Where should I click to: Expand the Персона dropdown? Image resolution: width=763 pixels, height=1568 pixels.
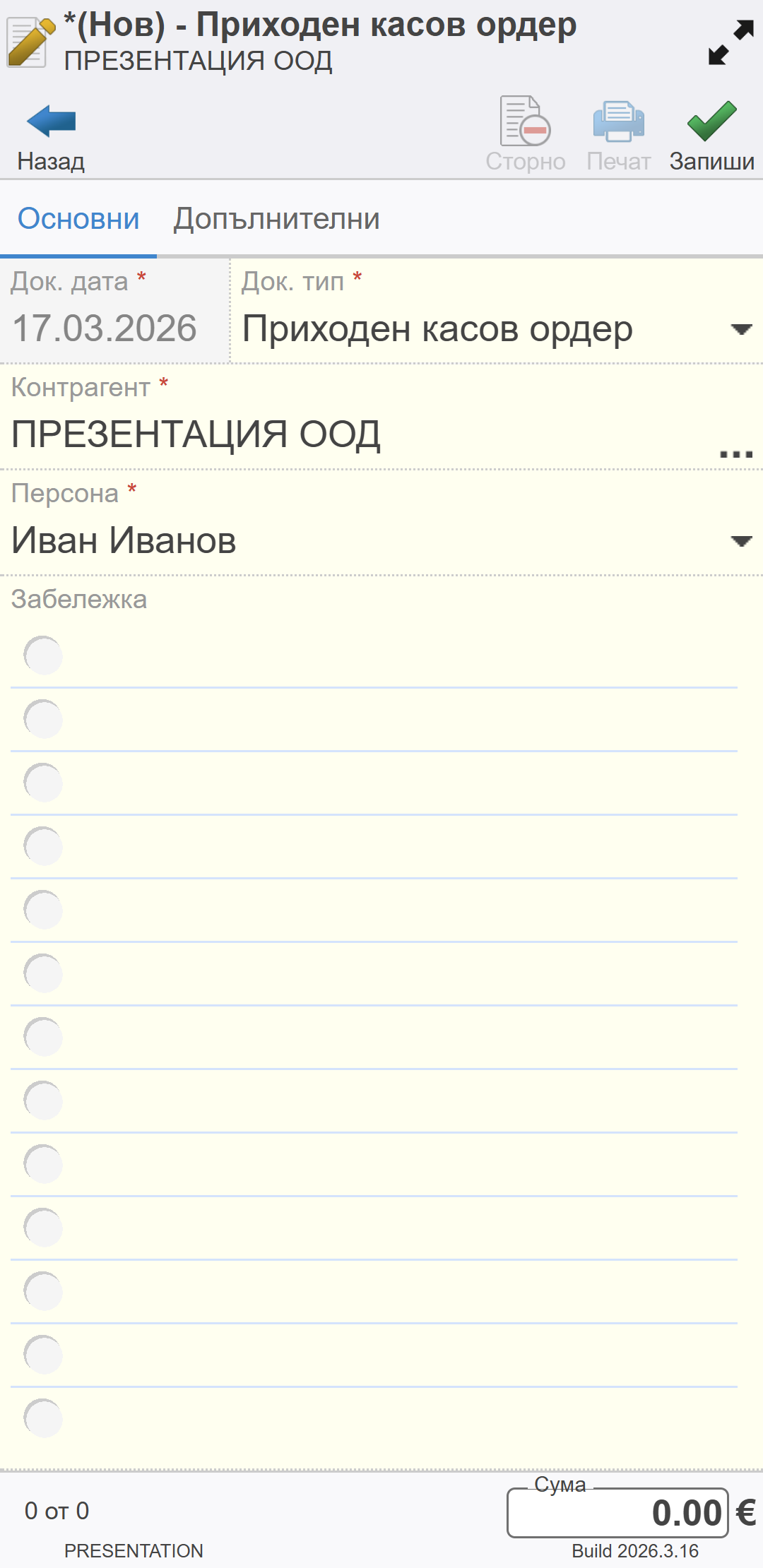[740, 541]
